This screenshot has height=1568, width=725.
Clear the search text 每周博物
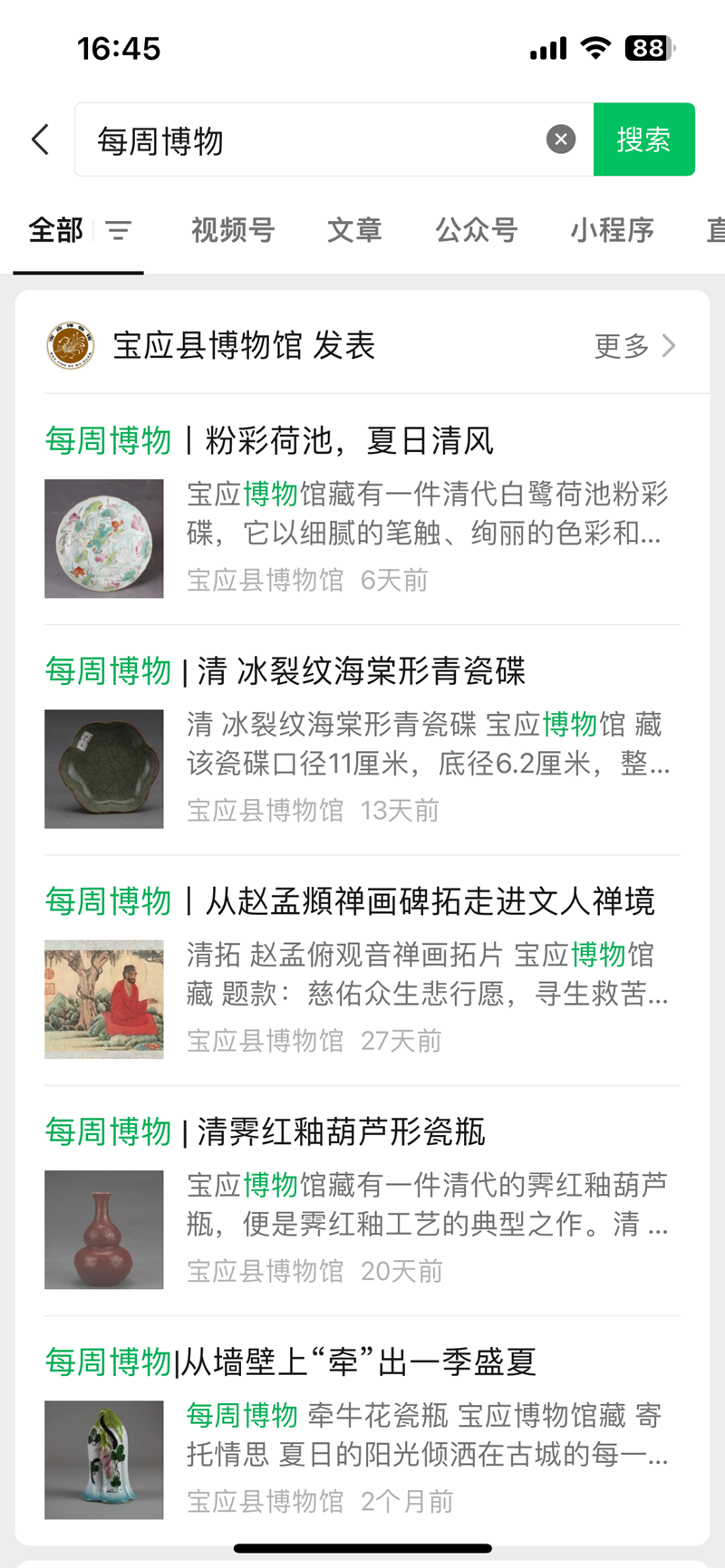click(x=561, y=139)
